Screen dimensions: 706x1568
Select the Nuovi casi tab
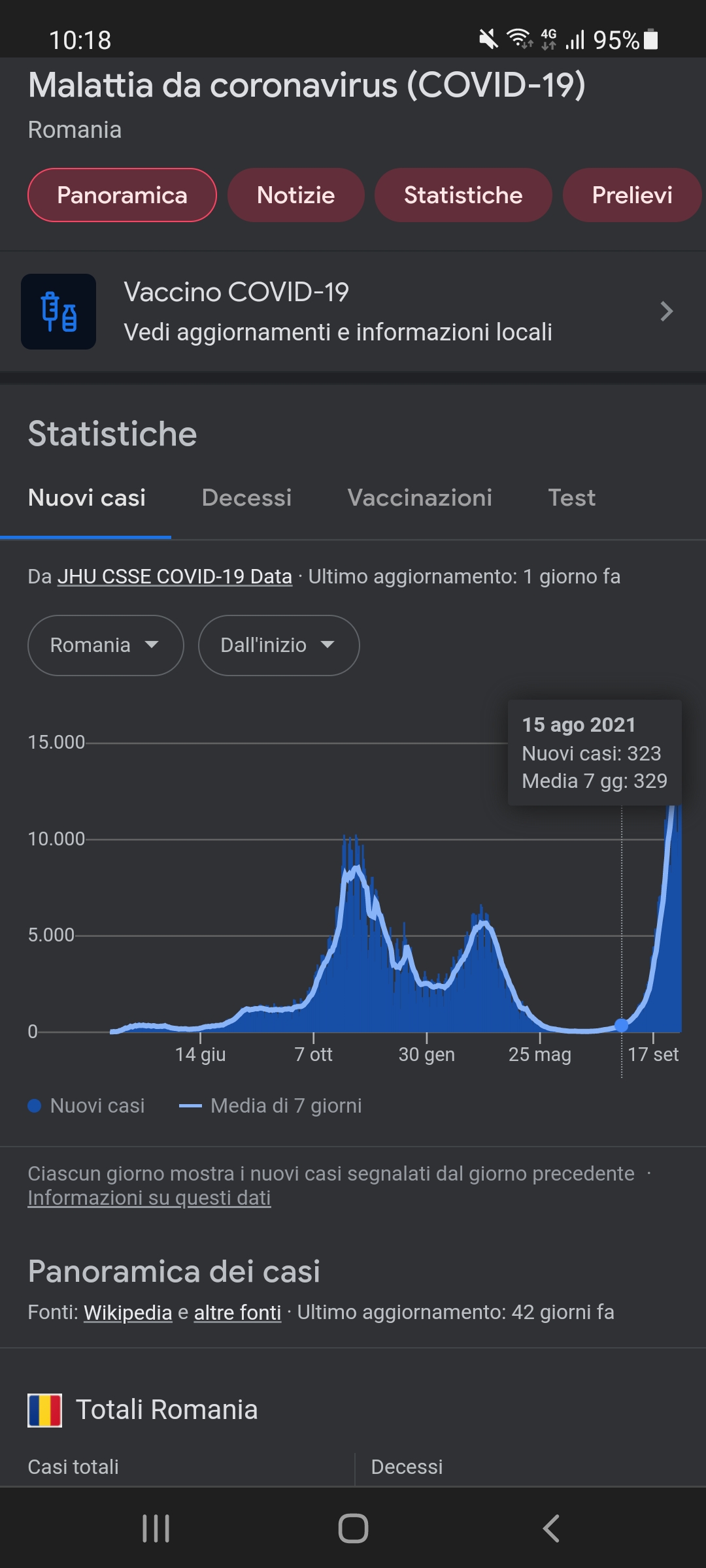pos(86,498)
